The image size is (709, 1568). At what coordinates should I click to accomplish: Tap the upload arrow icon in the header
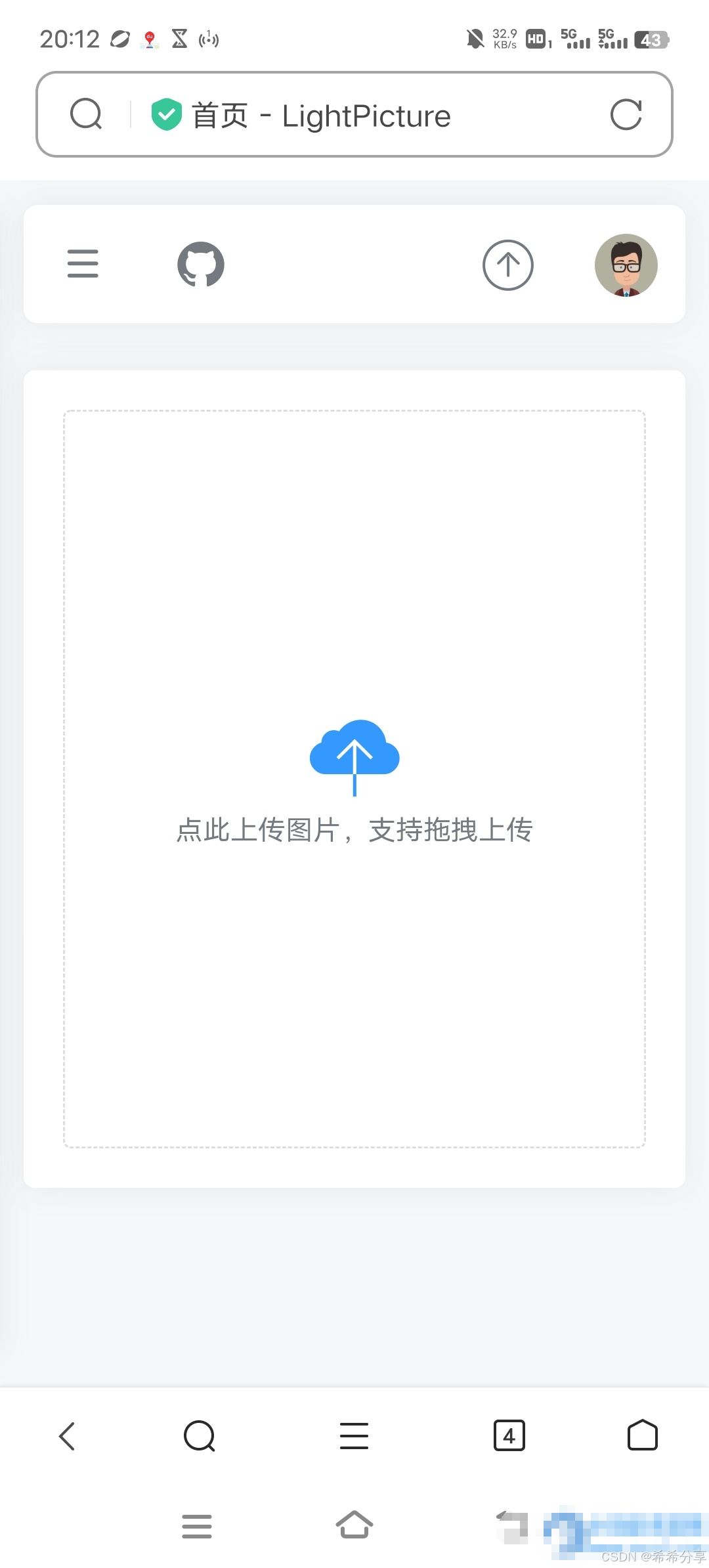(507, 265)
